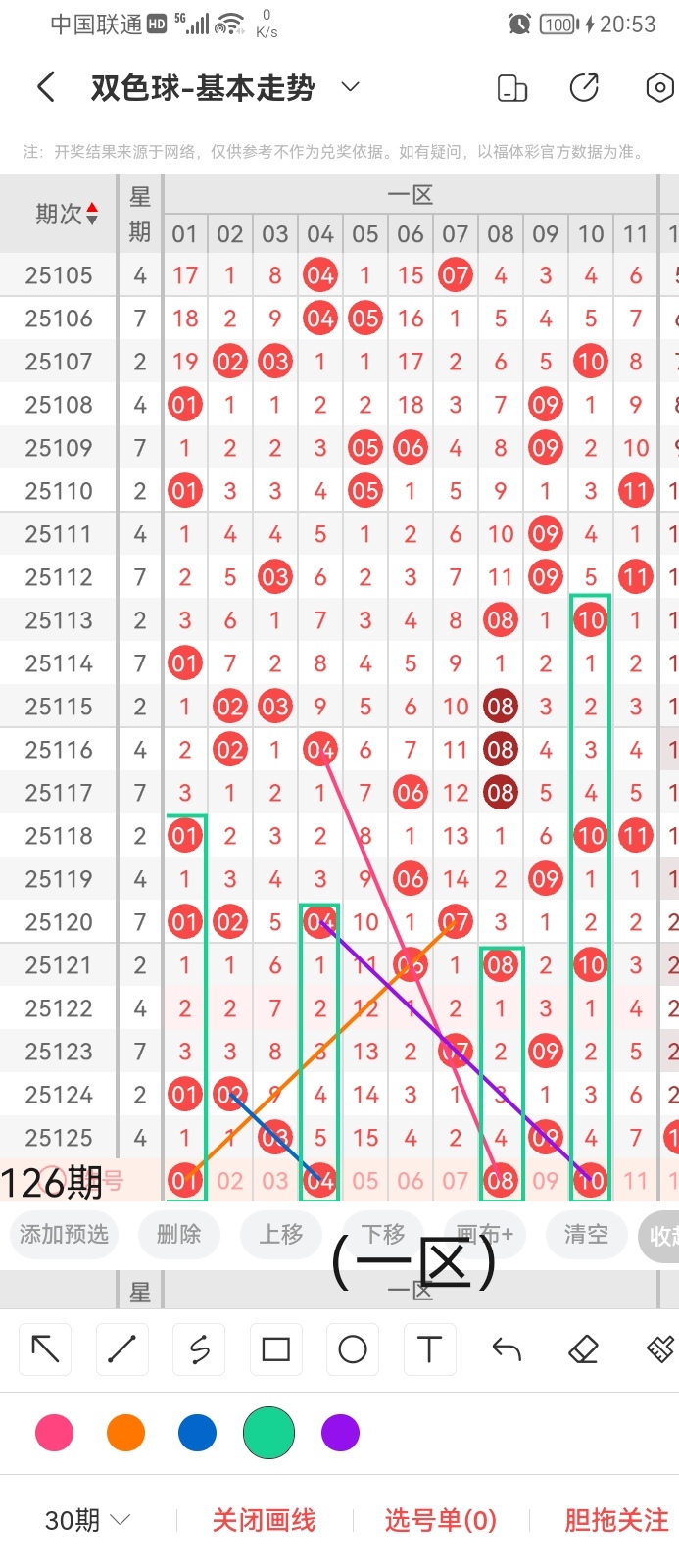Tap the 上移 button
The height and width of the screenshot is (1568, 679).
point(281,1234)
